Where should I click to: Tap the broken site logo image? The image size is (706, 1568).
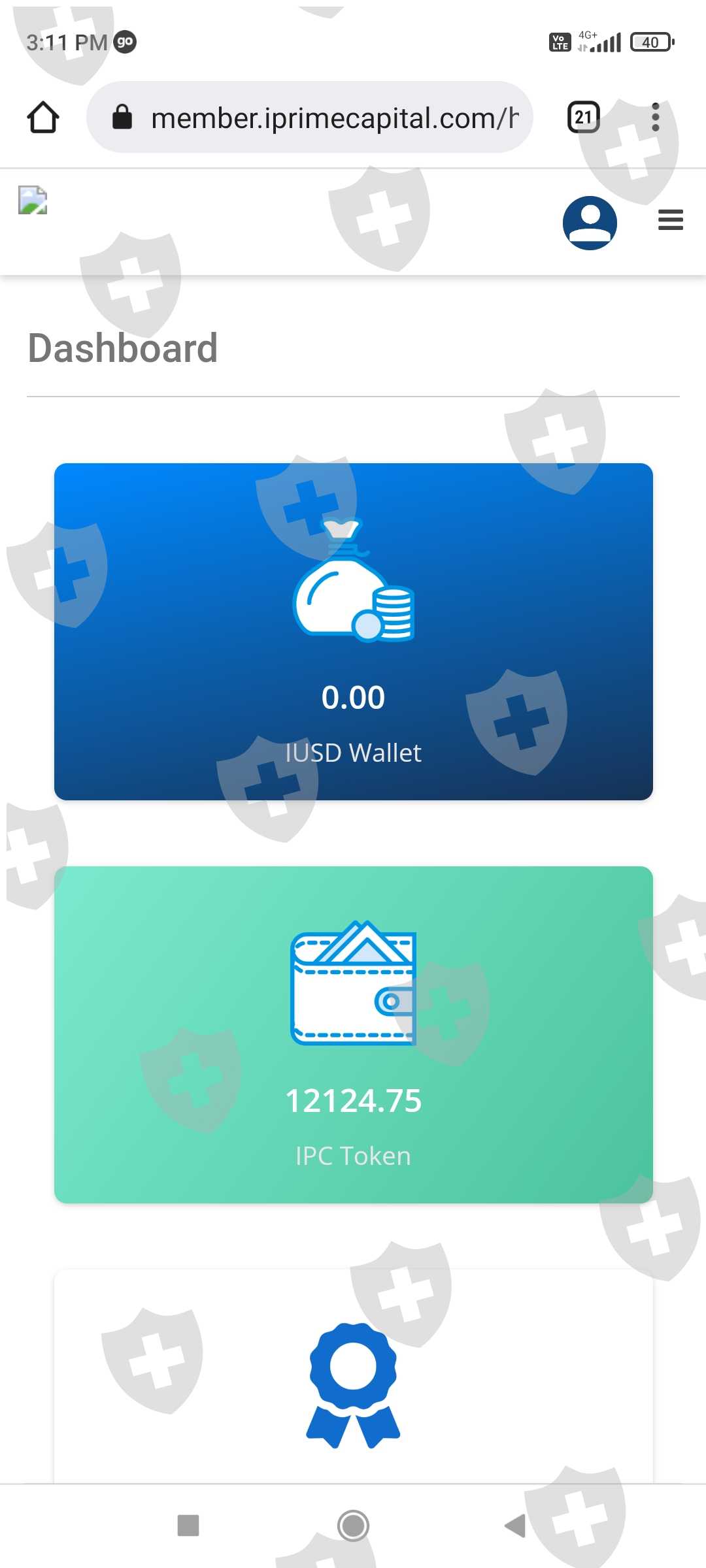pyautogui.click(x=33, y=201)
